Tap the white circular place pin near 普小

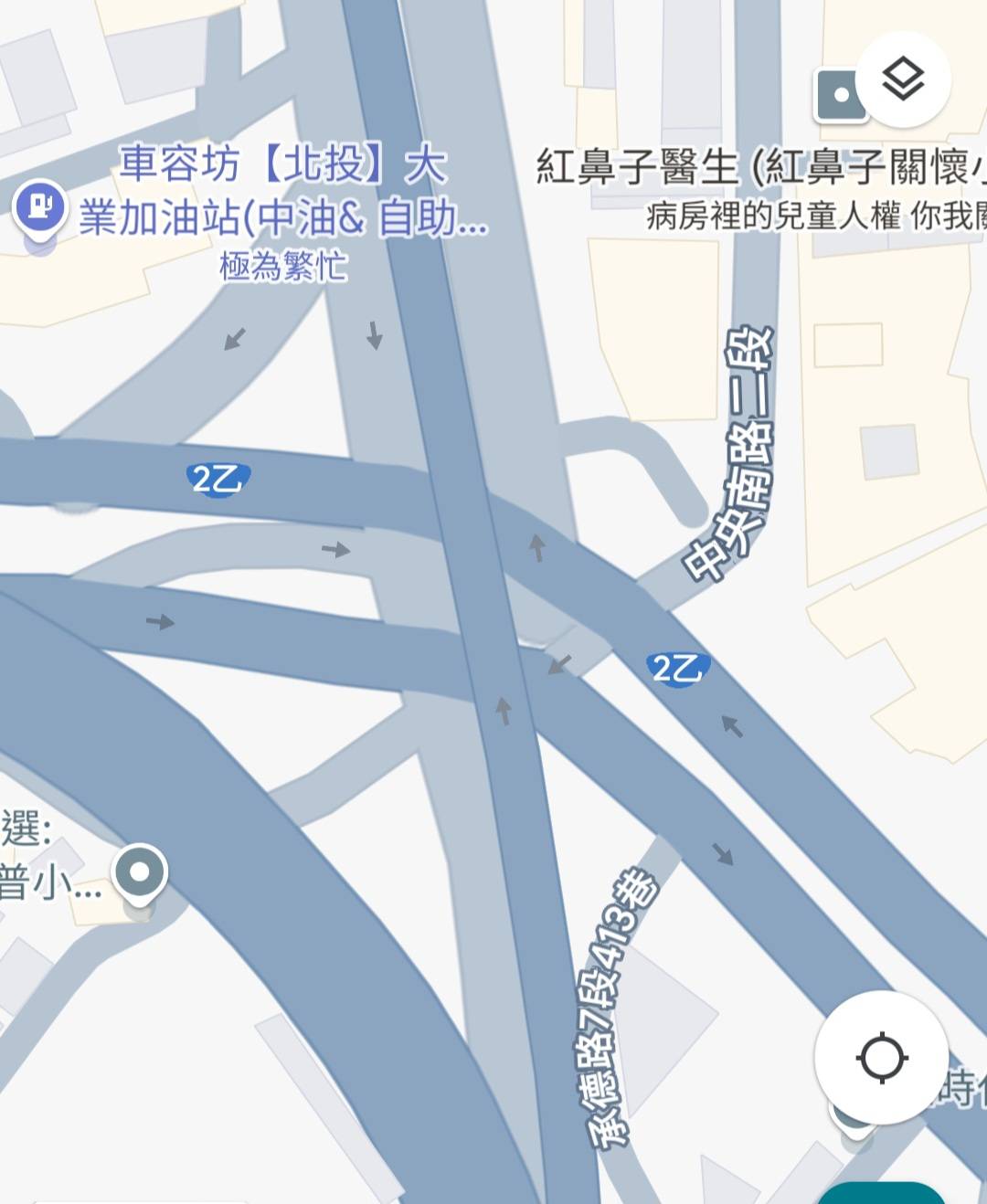(x=138, y=871)
